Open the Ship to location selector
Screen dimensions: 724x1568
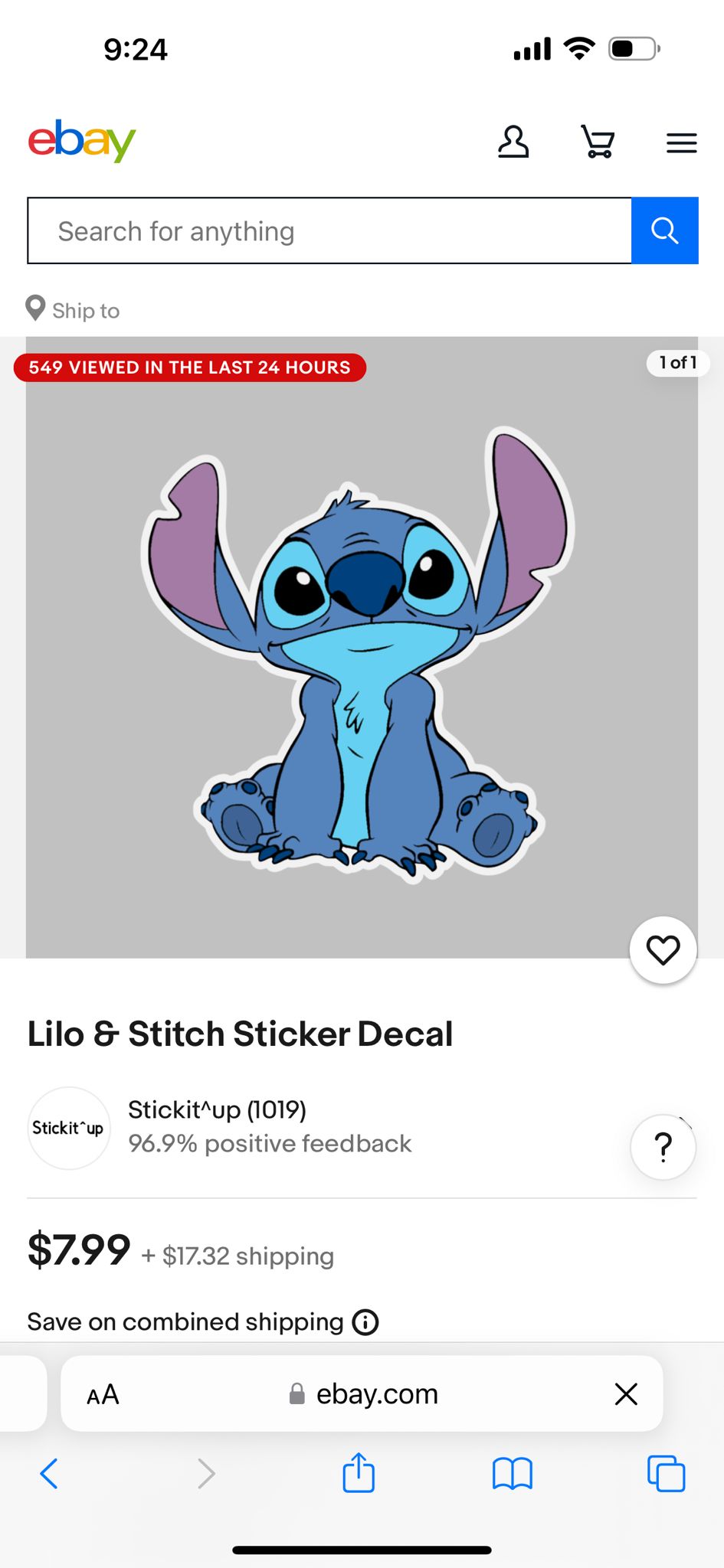(73, 309)
